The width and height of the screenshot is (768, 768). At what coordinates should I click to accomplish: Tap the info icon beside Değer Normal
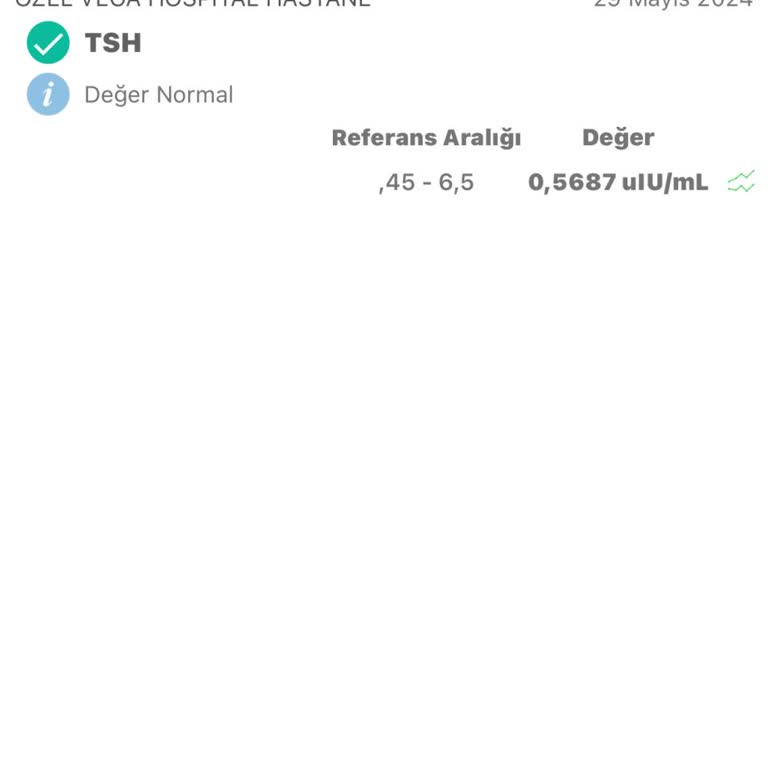[48, 95]
